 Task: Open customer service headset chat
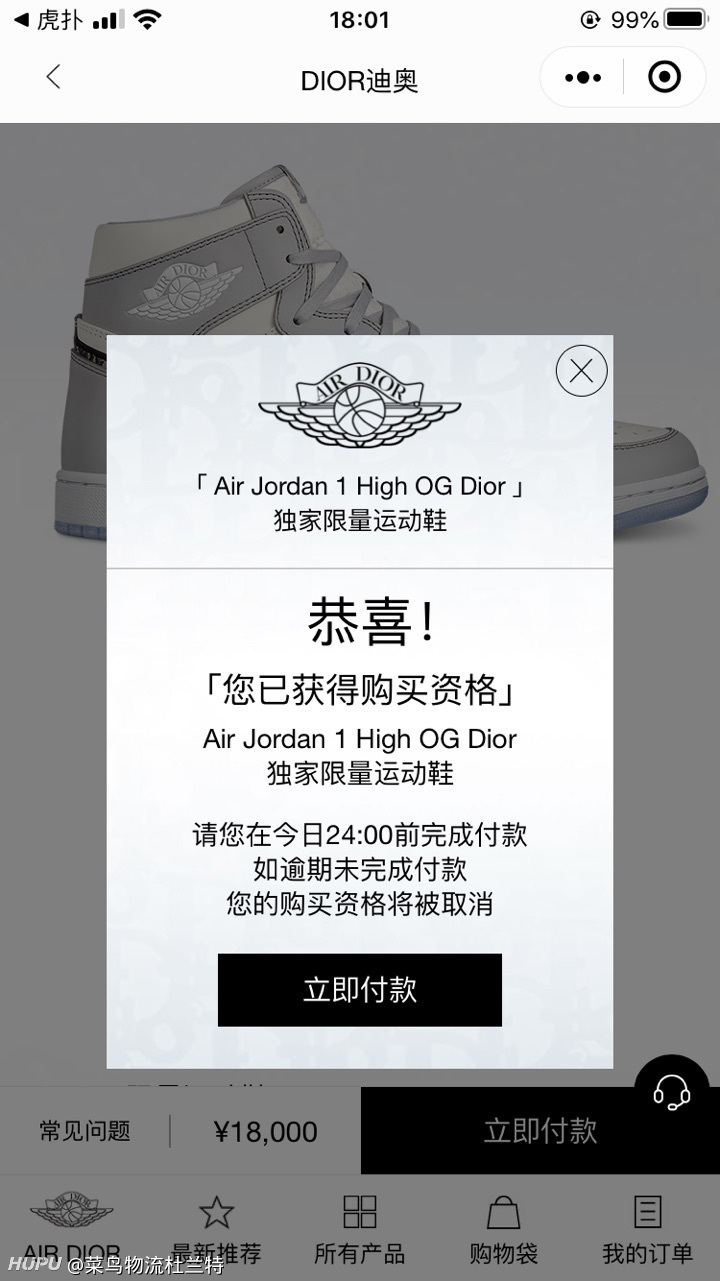tap(671, 1092)
